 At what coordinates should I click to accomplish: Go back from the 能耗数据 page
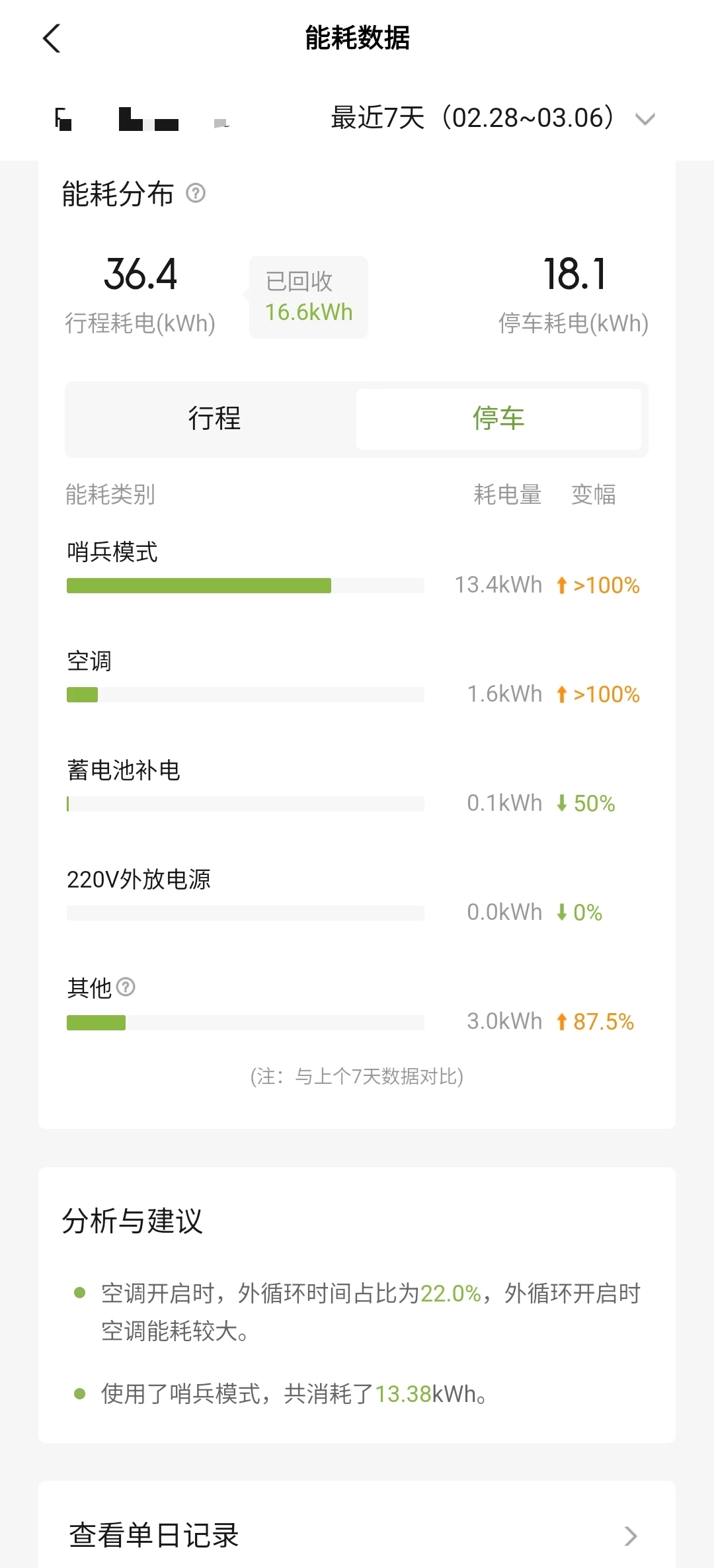(x=52, y=38)
